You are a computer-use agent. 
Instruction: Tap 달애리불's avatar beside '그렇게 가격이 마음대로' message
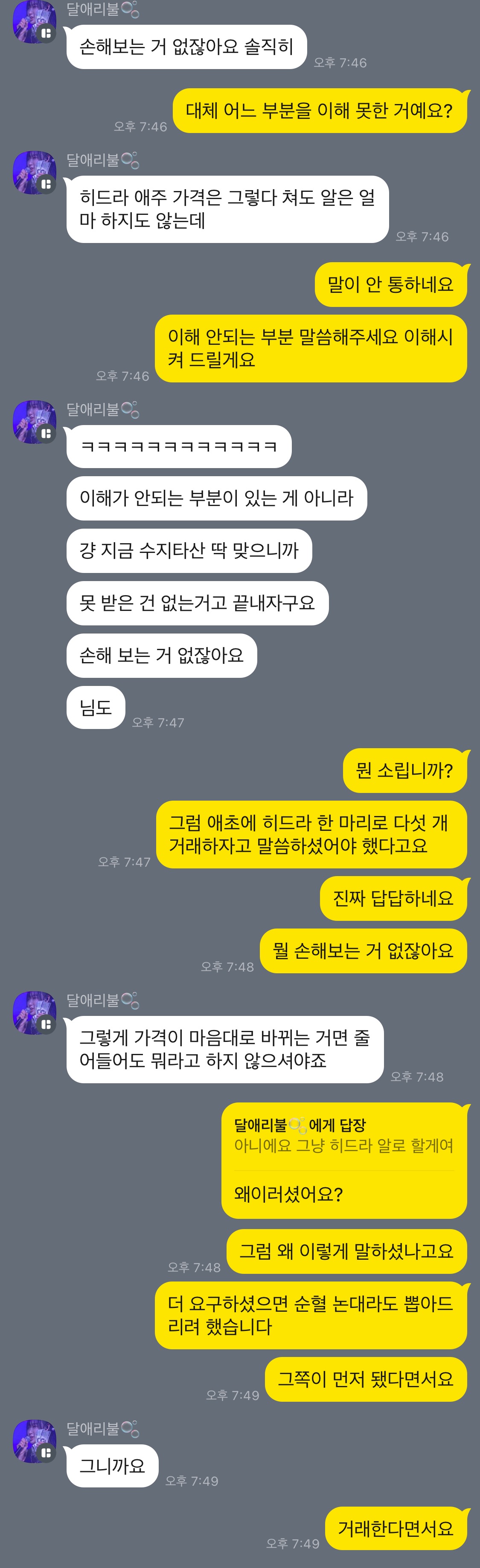pos(34,1013)
